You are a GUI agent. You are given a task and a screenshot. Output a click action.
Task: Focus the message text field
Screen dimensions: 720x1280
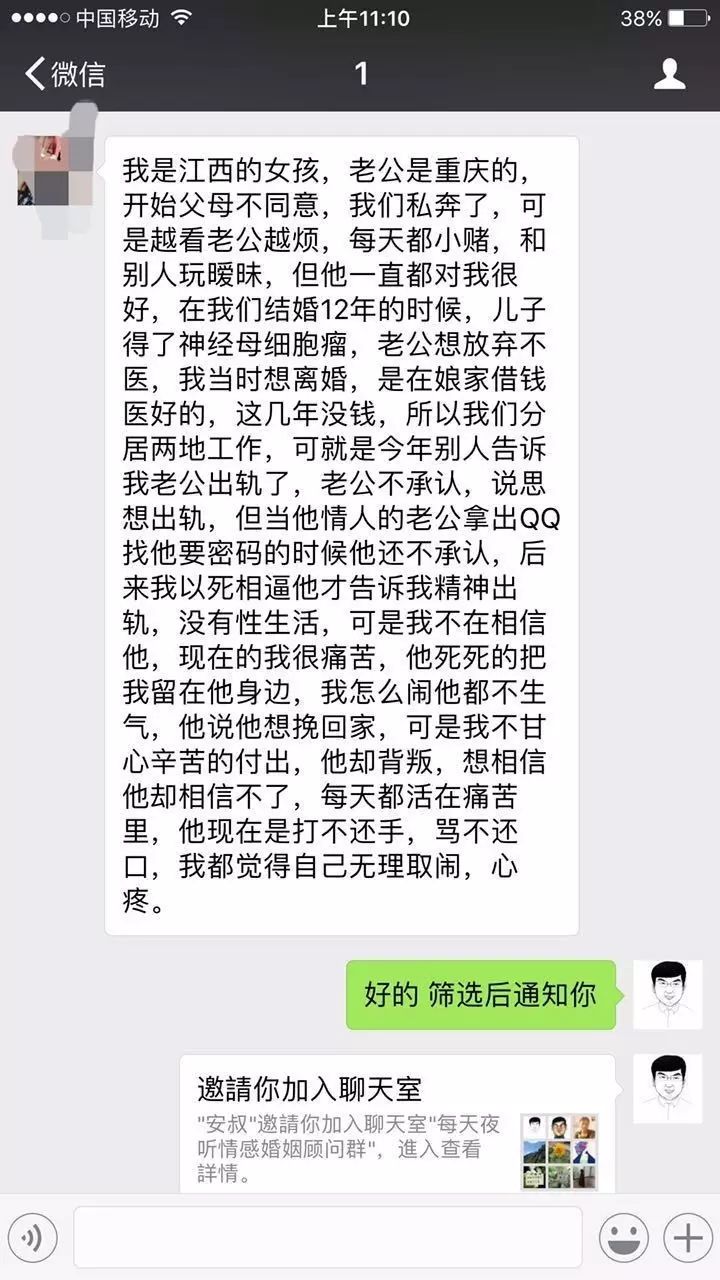tap(327, 1238)
